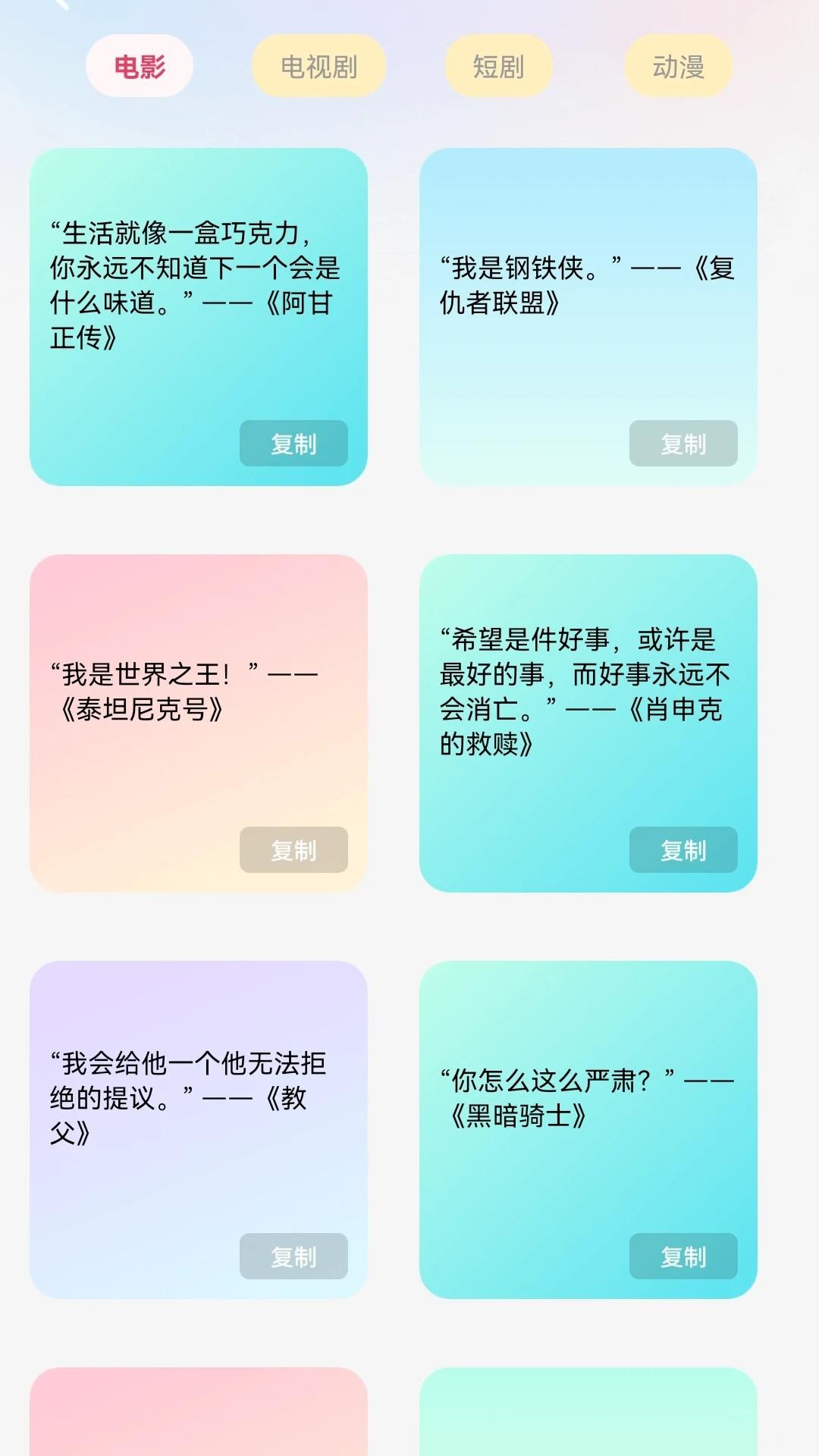The width and height of the screenshot is (819, 1456).
Task: Copy the 黑暗骑士 quote
Action: 683,1256
